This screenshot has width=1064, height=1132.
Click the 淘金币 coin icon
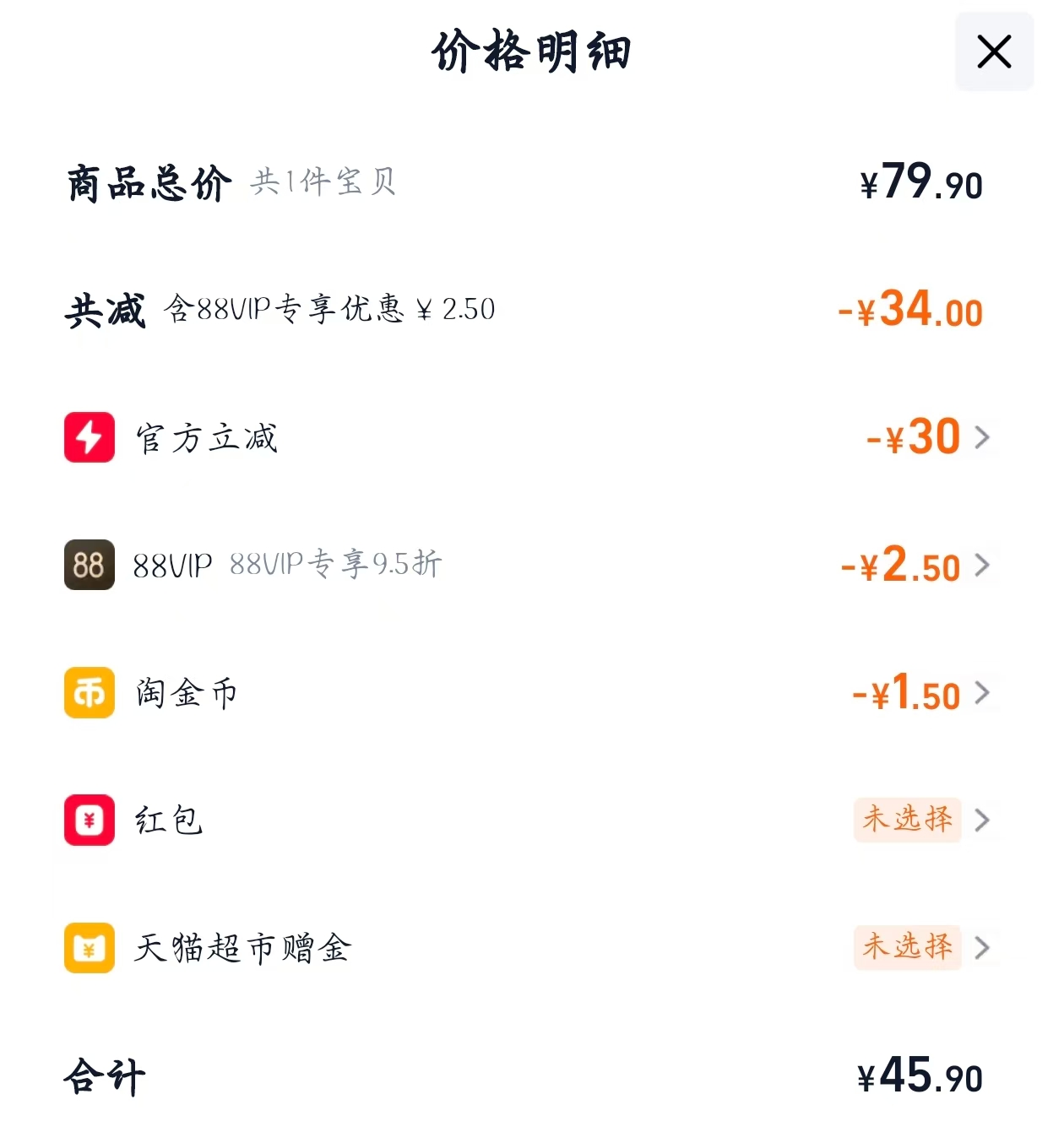(x=89, y=693)
